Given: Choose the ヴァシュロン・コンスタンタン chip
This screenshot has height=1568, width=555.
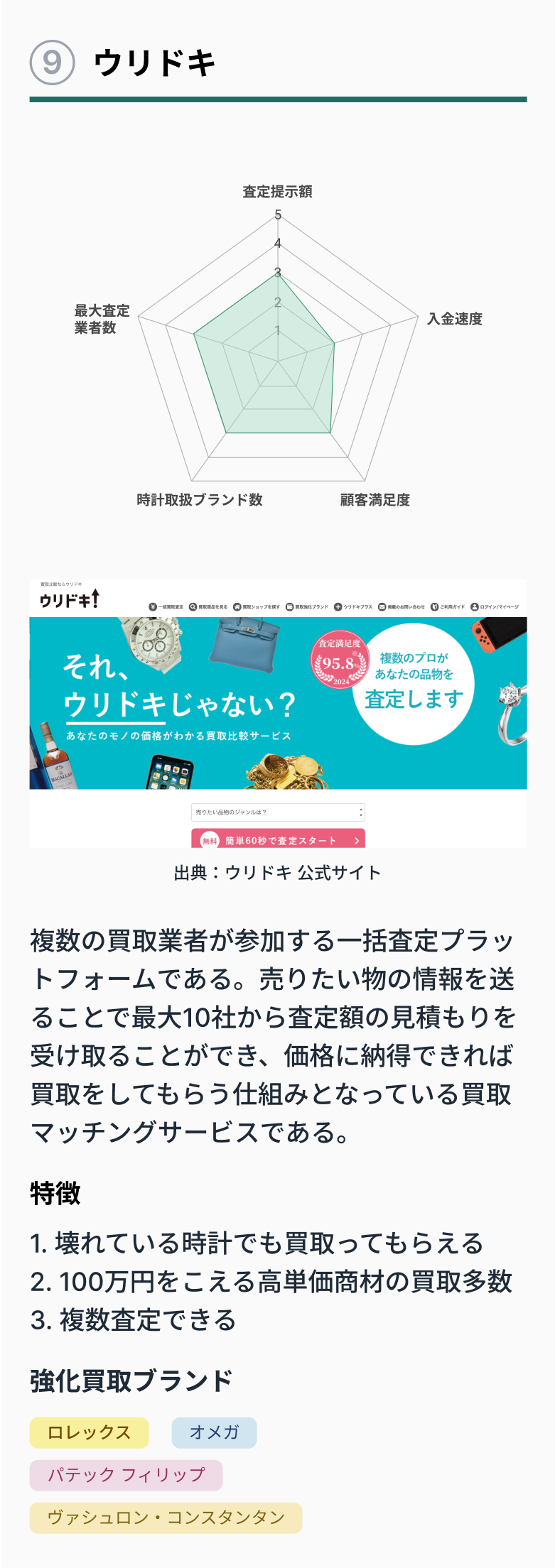Looking at the screenshot, I should 166,1518.
